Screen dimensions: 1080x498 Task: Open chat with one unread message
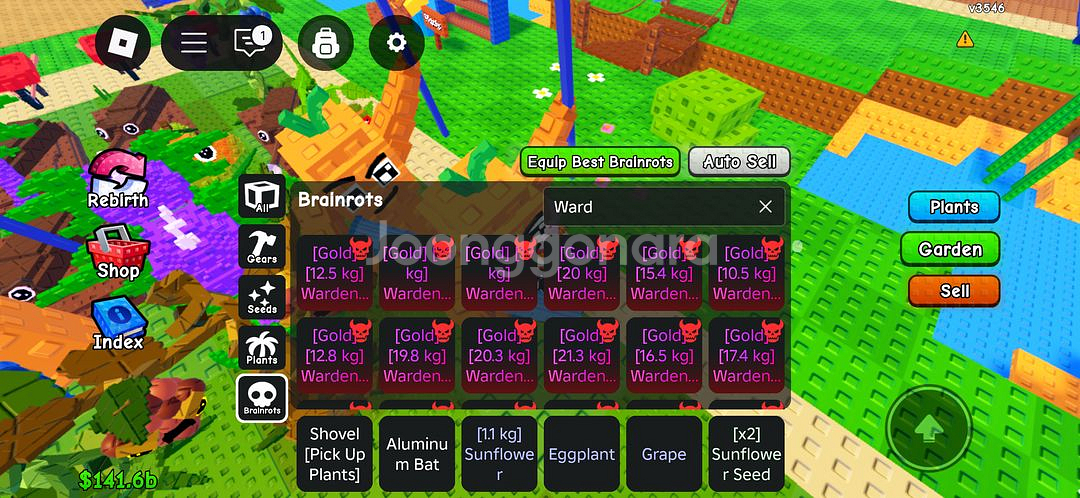[x=251, y=43]
